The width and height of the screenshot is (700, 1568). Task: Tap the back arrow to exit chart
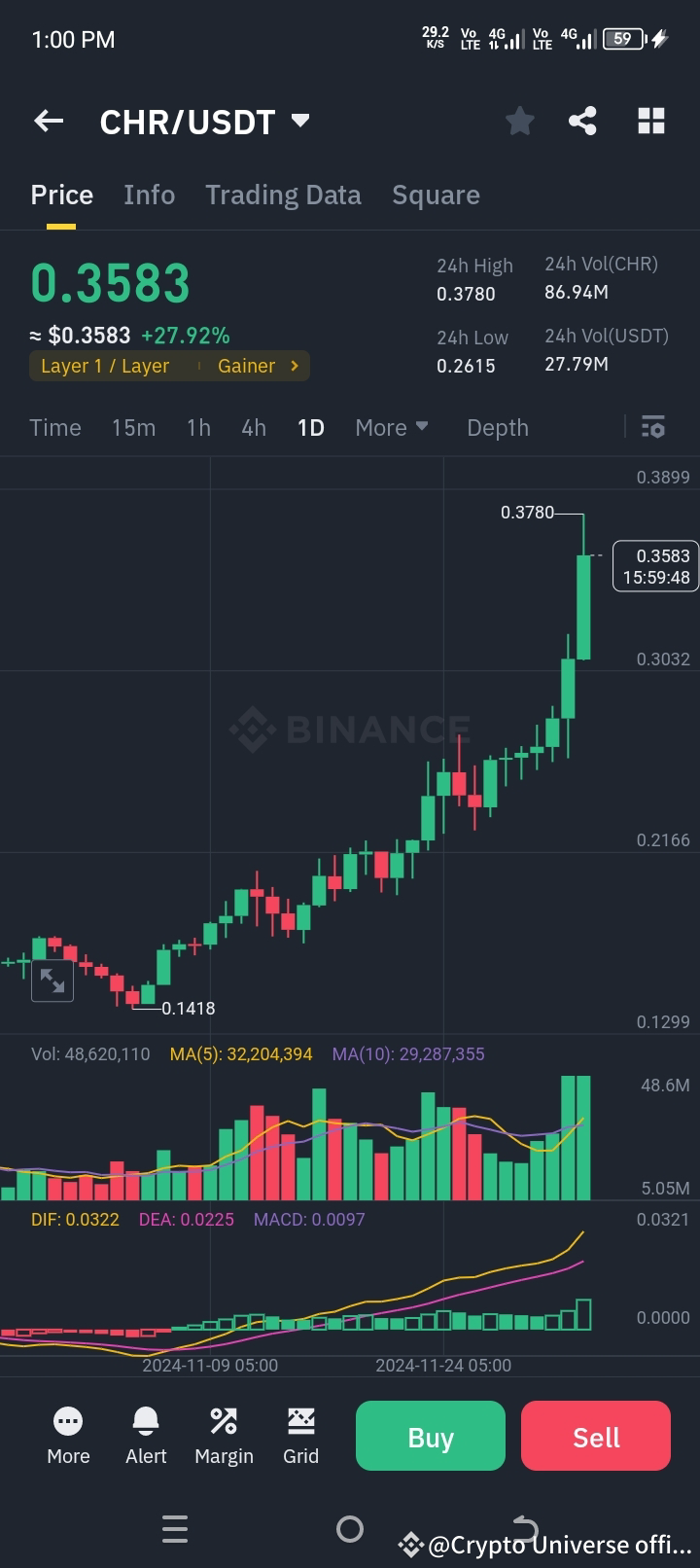point(48,121)
